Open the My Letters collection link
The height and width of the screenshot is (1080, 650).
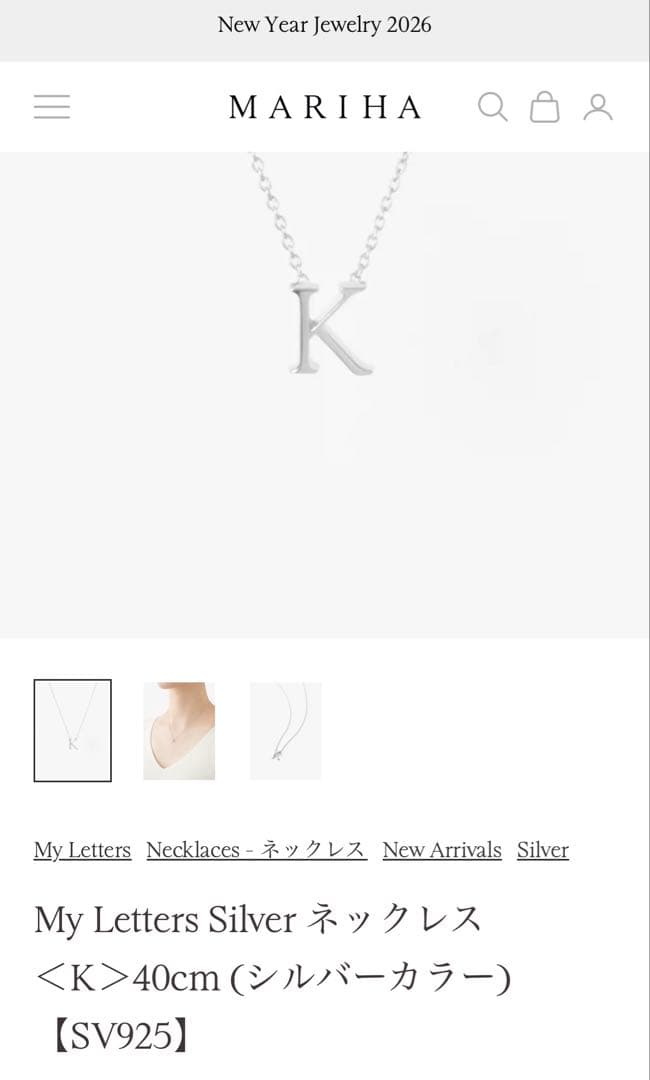(x=82, y=851)
